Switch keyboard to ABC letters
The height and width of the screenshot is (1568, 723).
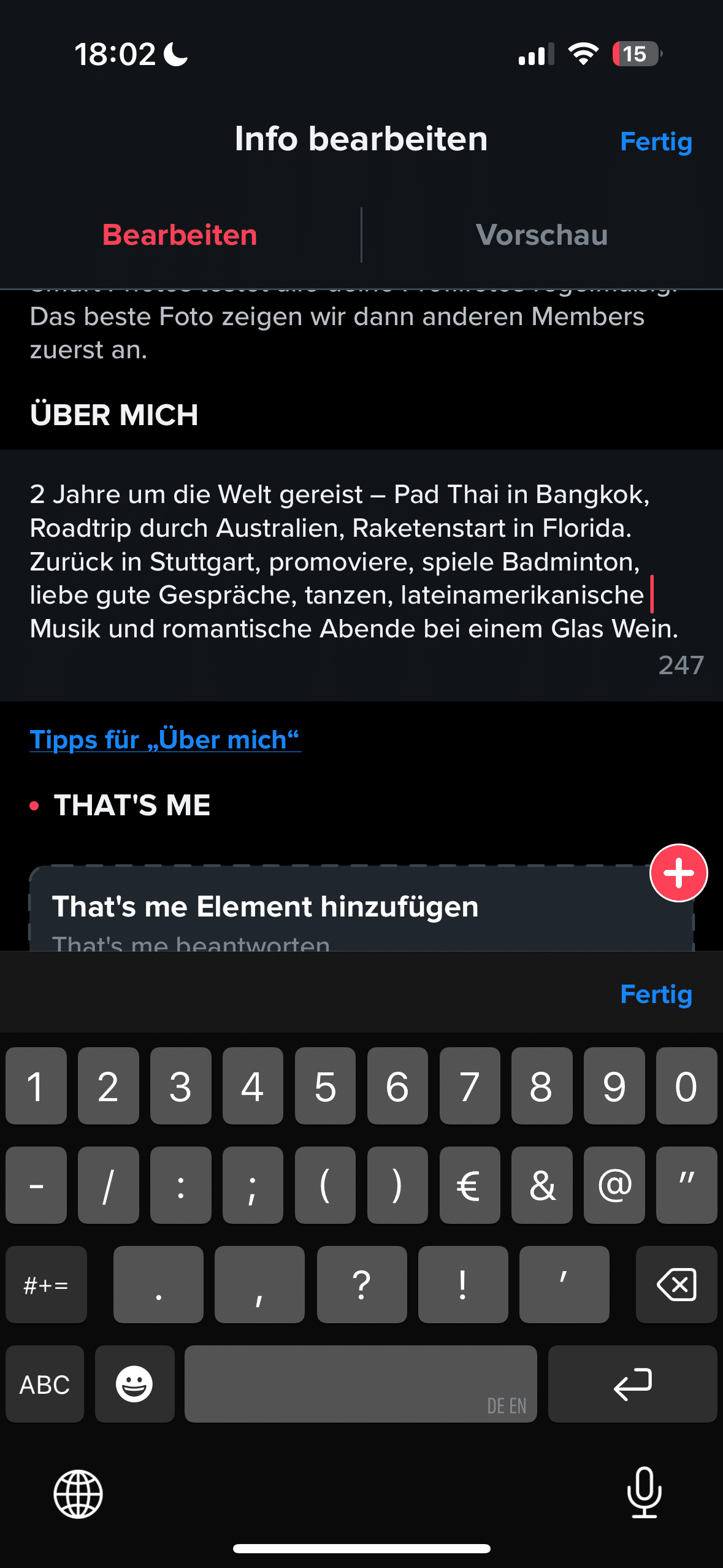pyautogui.click(x=45, y=1384)
